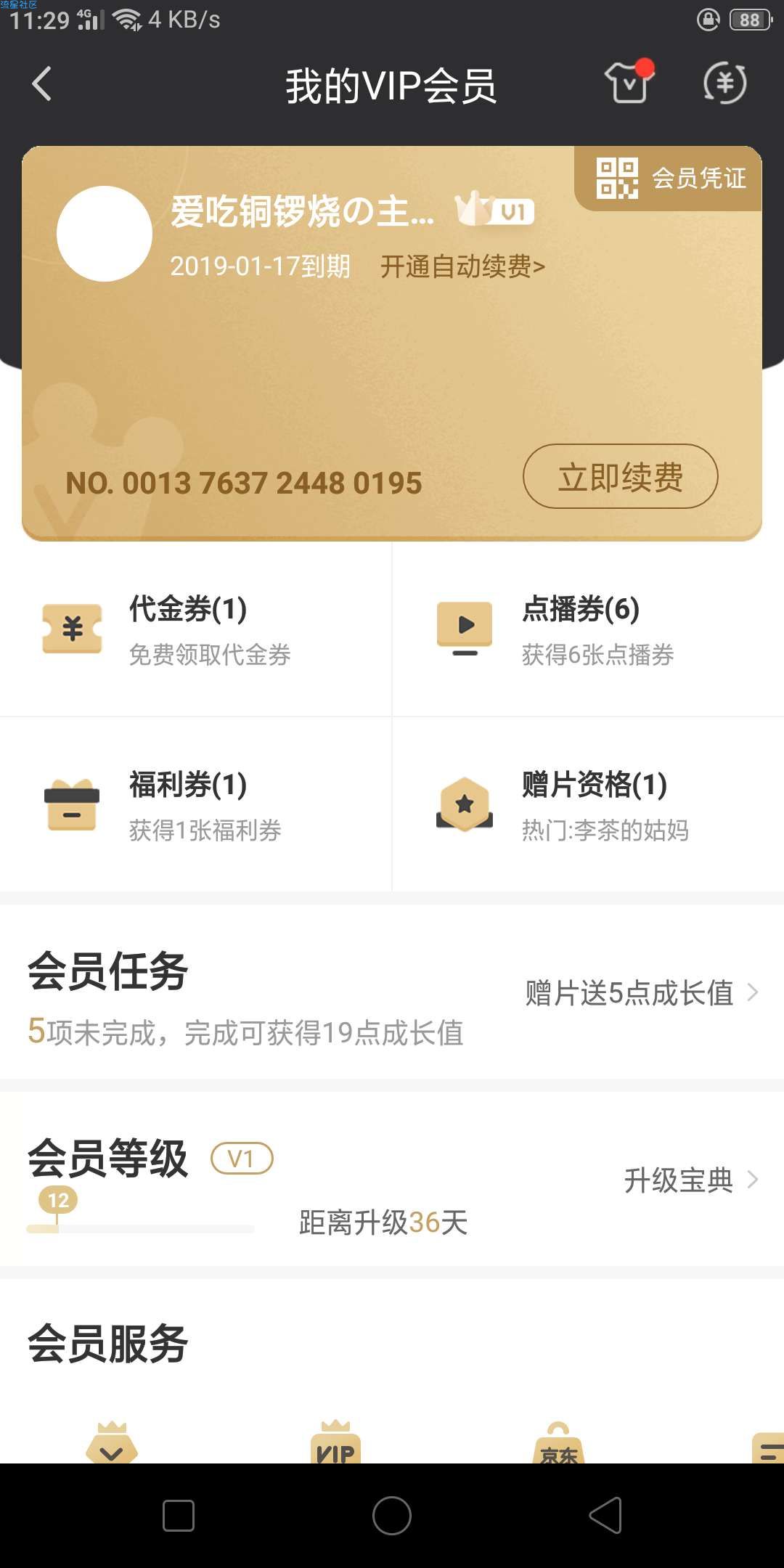Open 福利券 benefit coupons

(x=196, y=804)
